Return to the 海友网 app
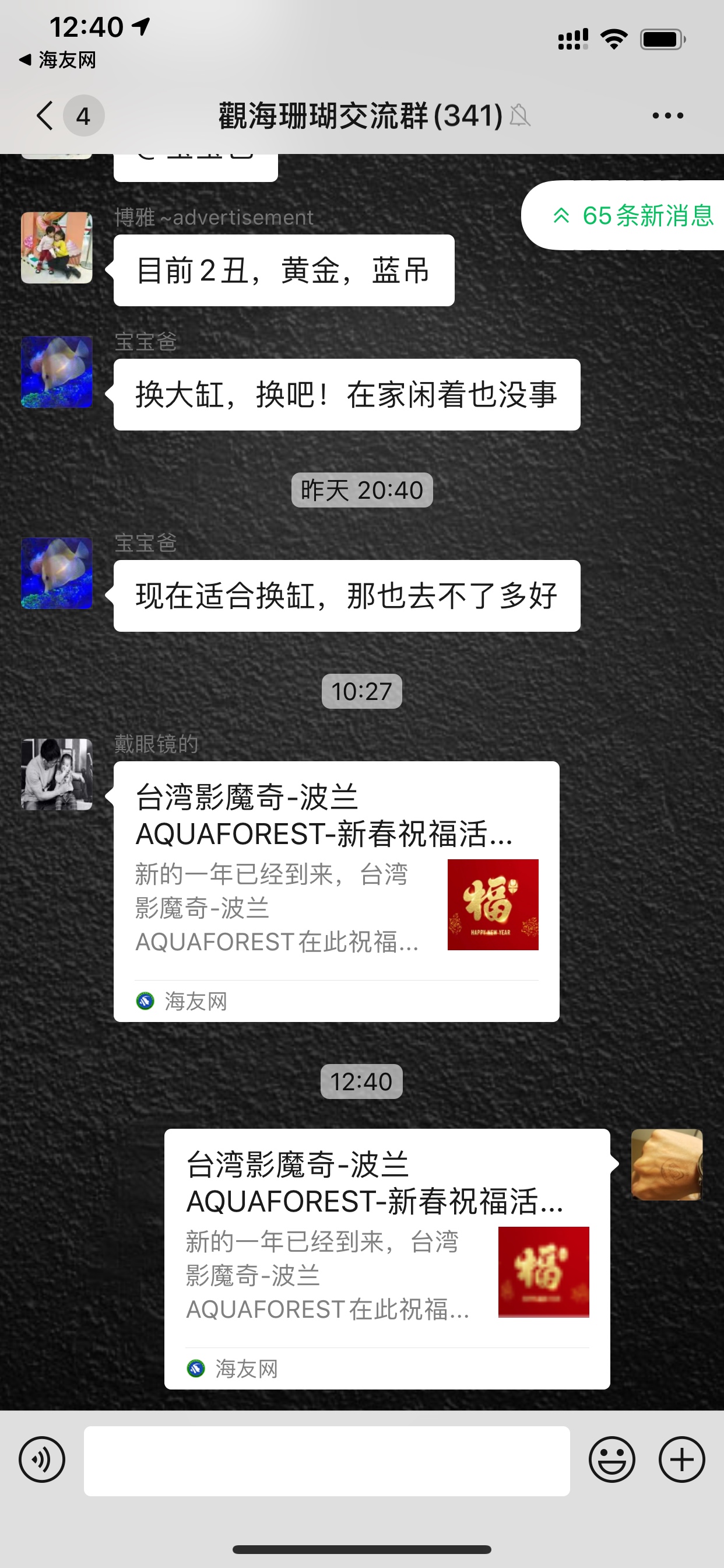Screen dimensions: 724x1568 tap(58, 60)
